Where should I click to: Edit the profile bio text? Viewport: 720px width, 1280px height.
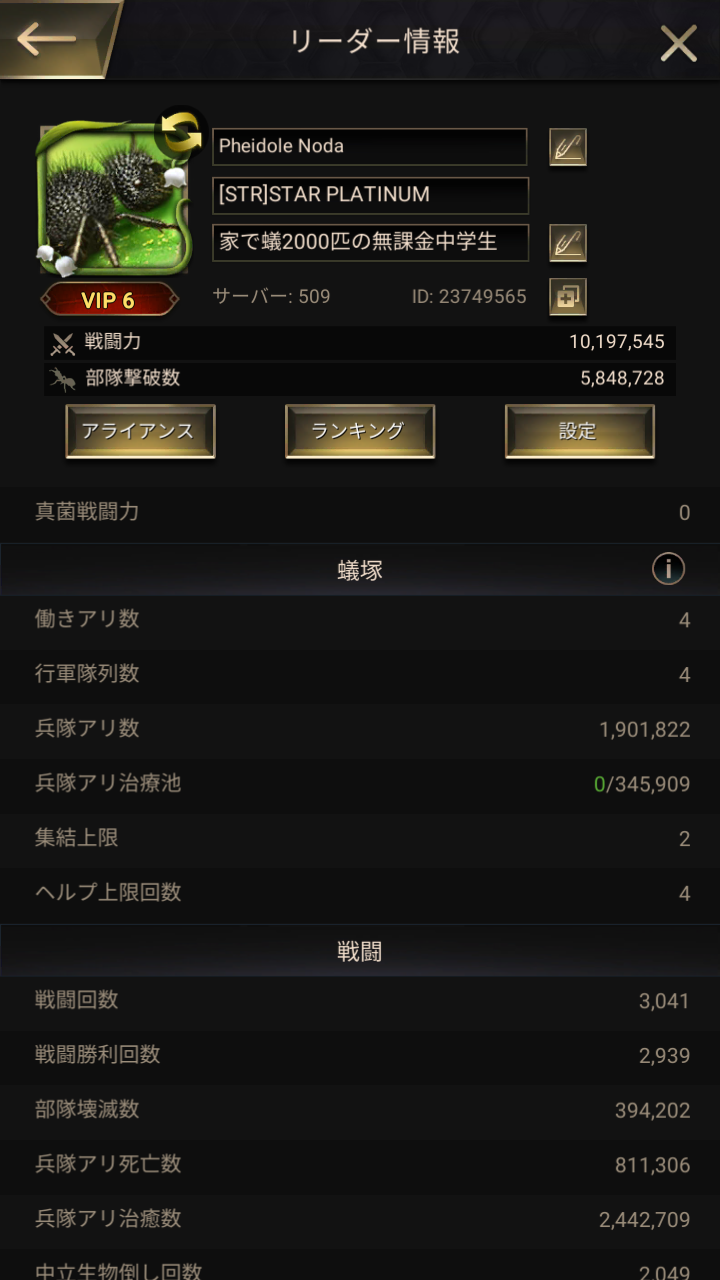(568, 243)
